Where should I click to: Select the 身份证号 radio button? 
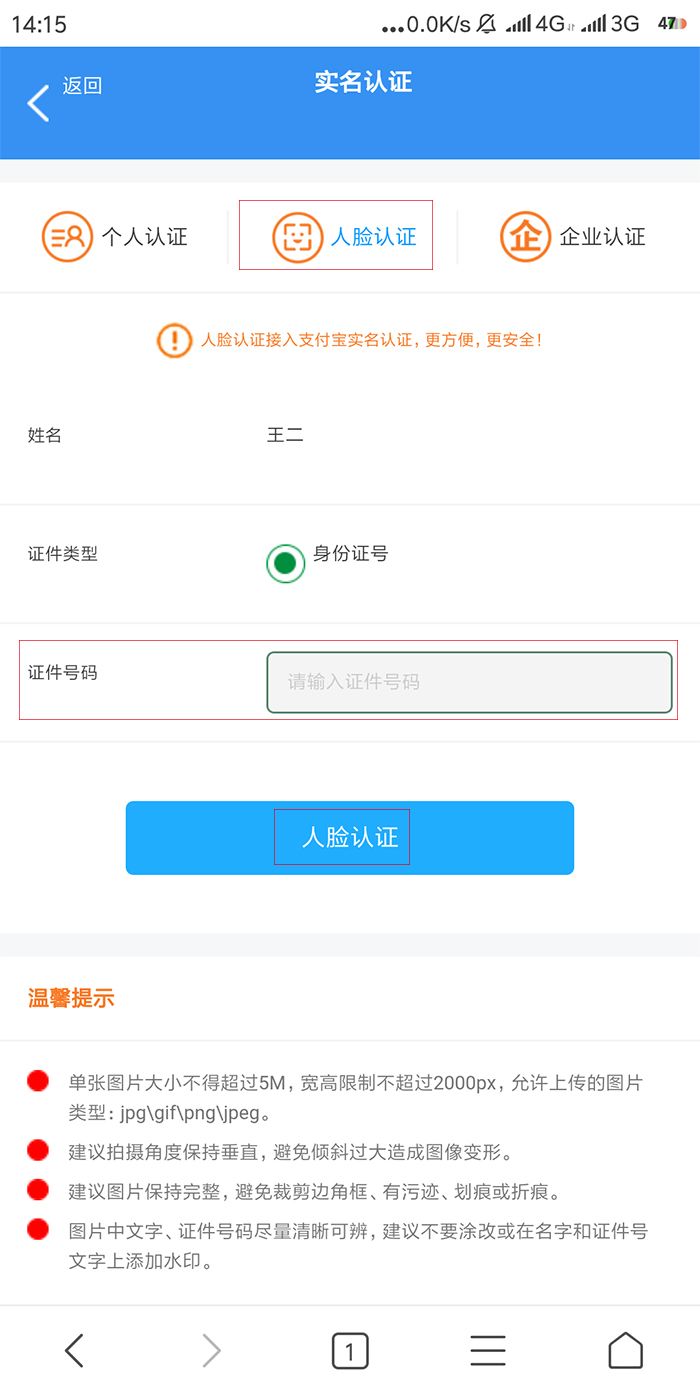(285, 563)
